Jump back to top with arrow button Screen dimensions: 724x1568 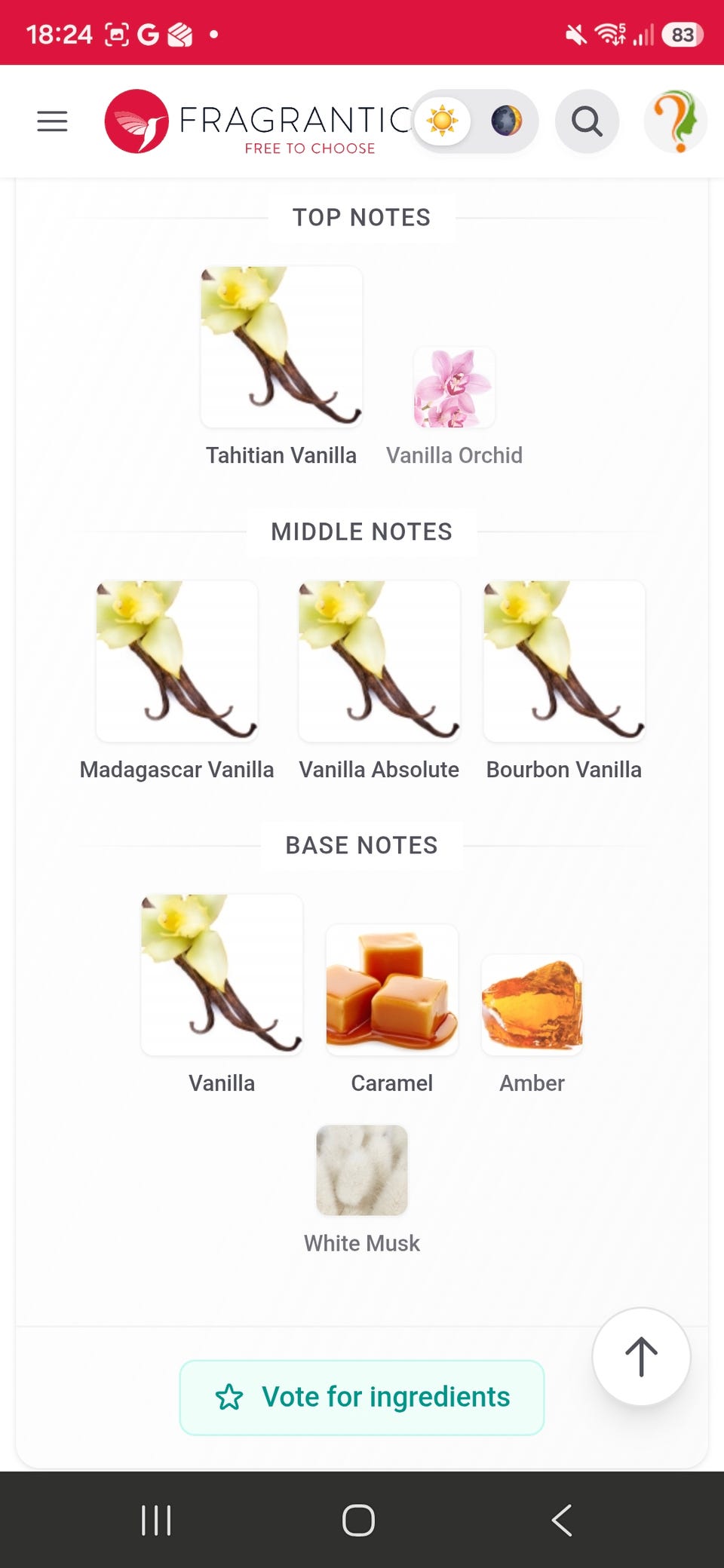click(x=641, y=1356)
